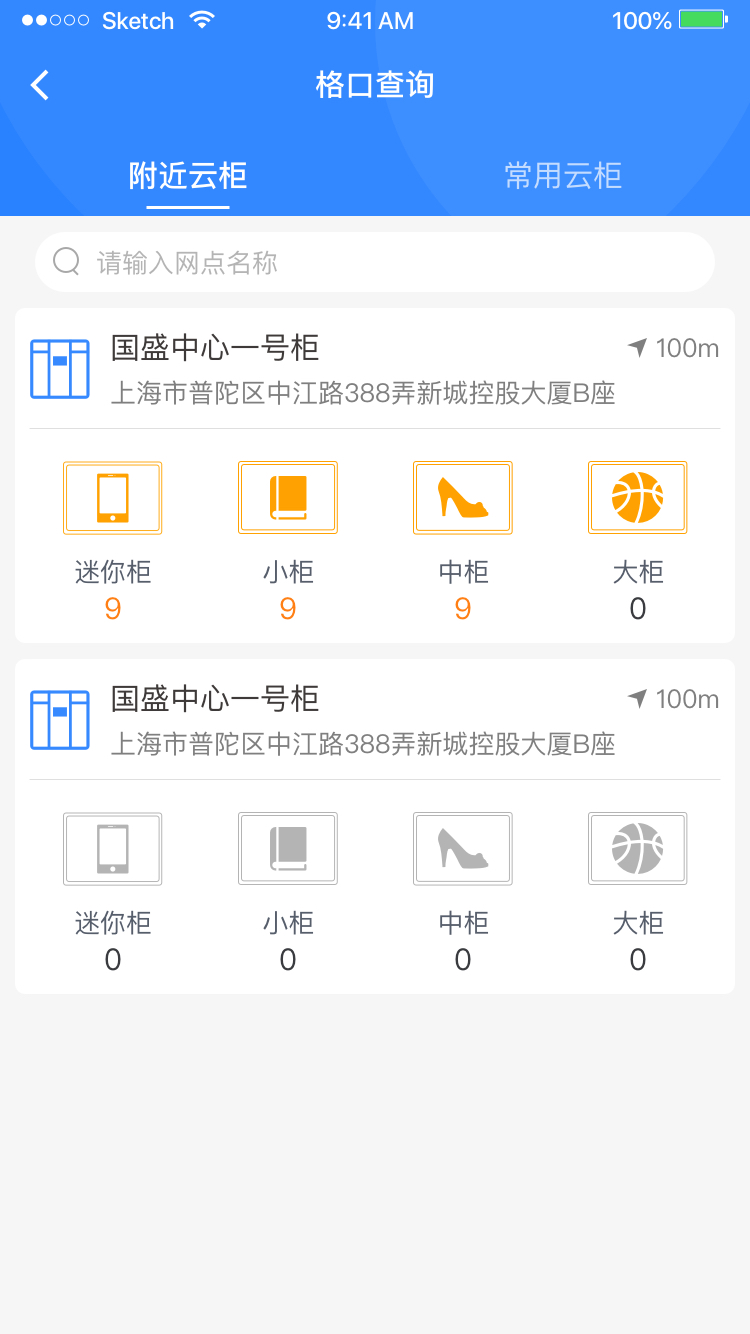The height and width of the screenshot is (1334, 750).
Task: Select the gray high-heel icon in second card
Action: 462,848
